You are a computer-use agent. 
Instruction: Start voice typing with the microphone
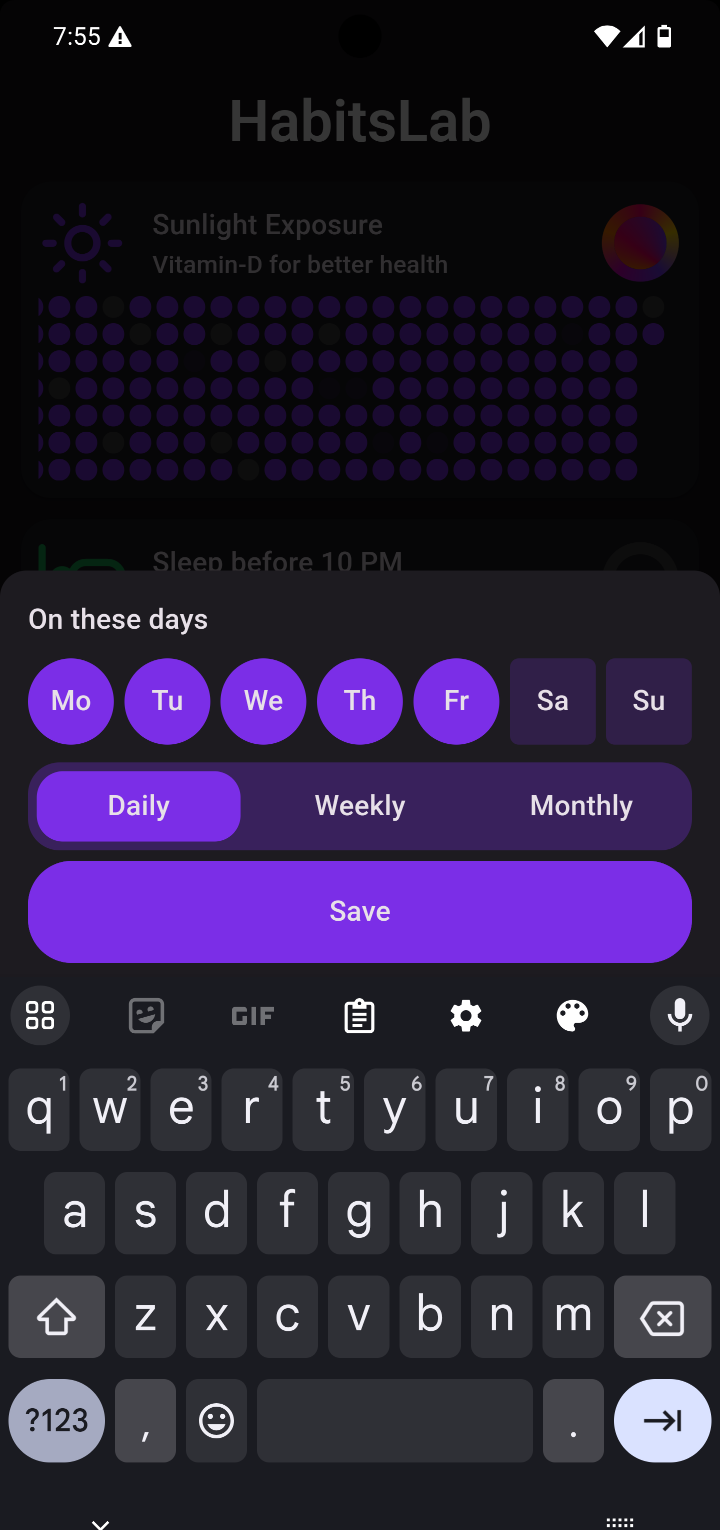click(x=680, y=1016)
